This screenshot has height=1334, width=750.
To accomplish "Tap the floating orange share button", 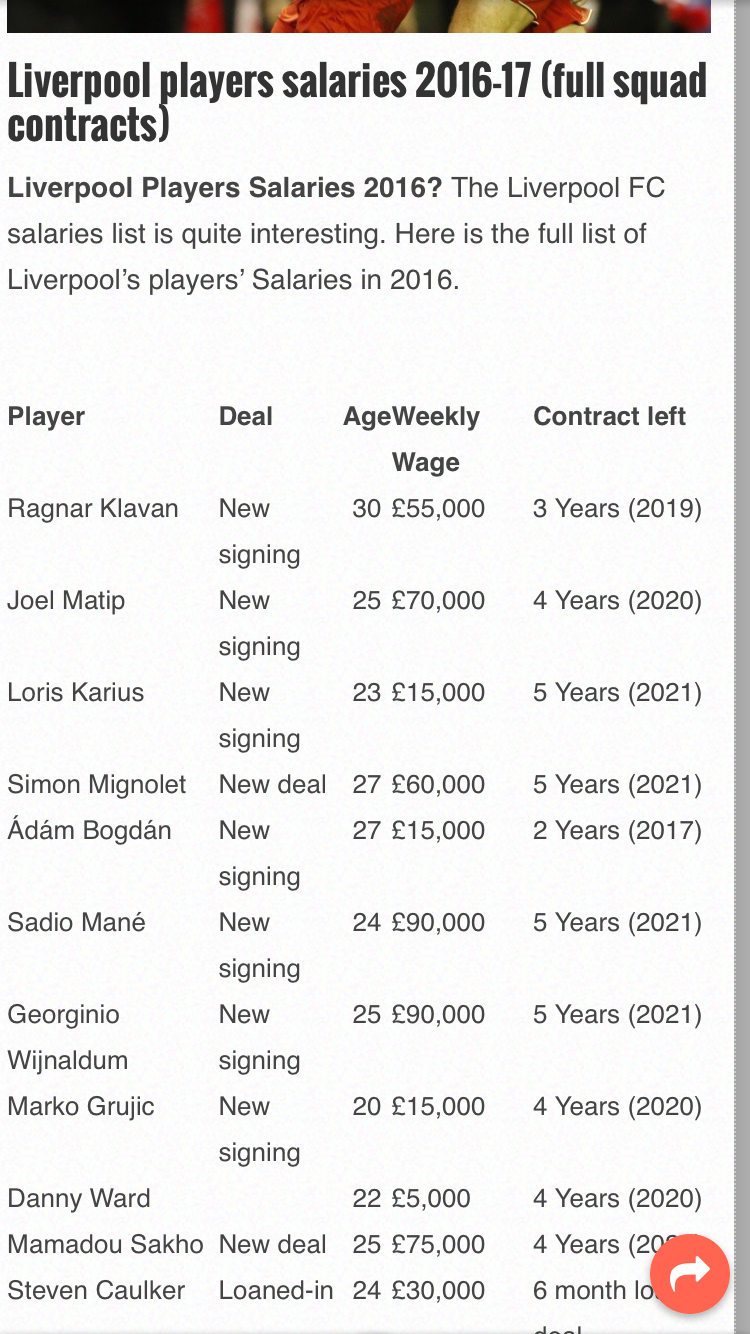I will [689, 1273].
